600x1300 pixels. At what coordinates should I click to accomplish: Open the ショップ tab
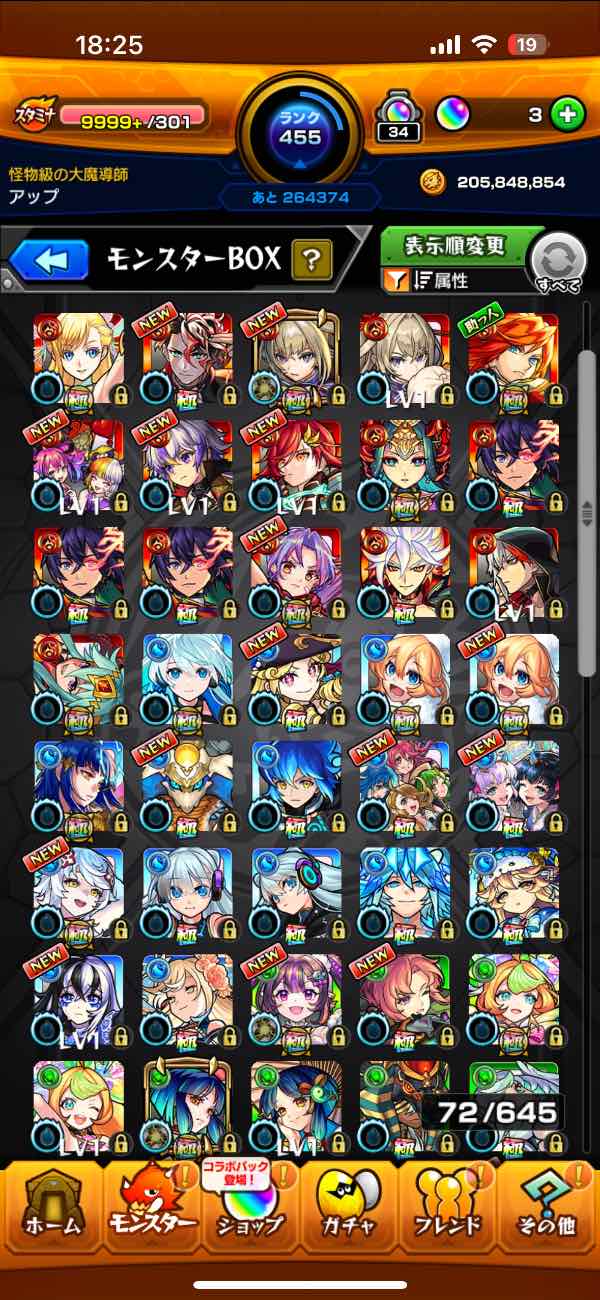(x=249, y=1207)
